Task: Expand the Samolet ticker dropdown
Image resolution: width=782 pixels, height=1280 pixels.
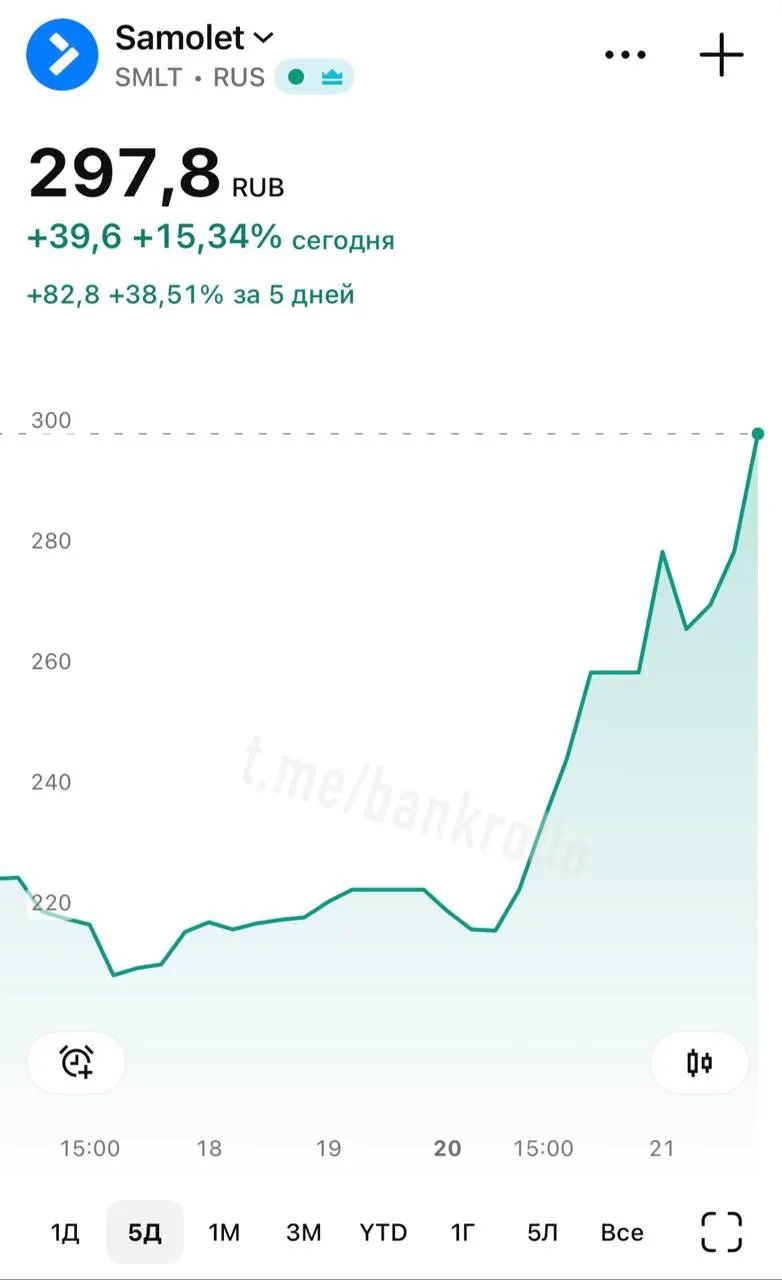Action: (194, 38)
